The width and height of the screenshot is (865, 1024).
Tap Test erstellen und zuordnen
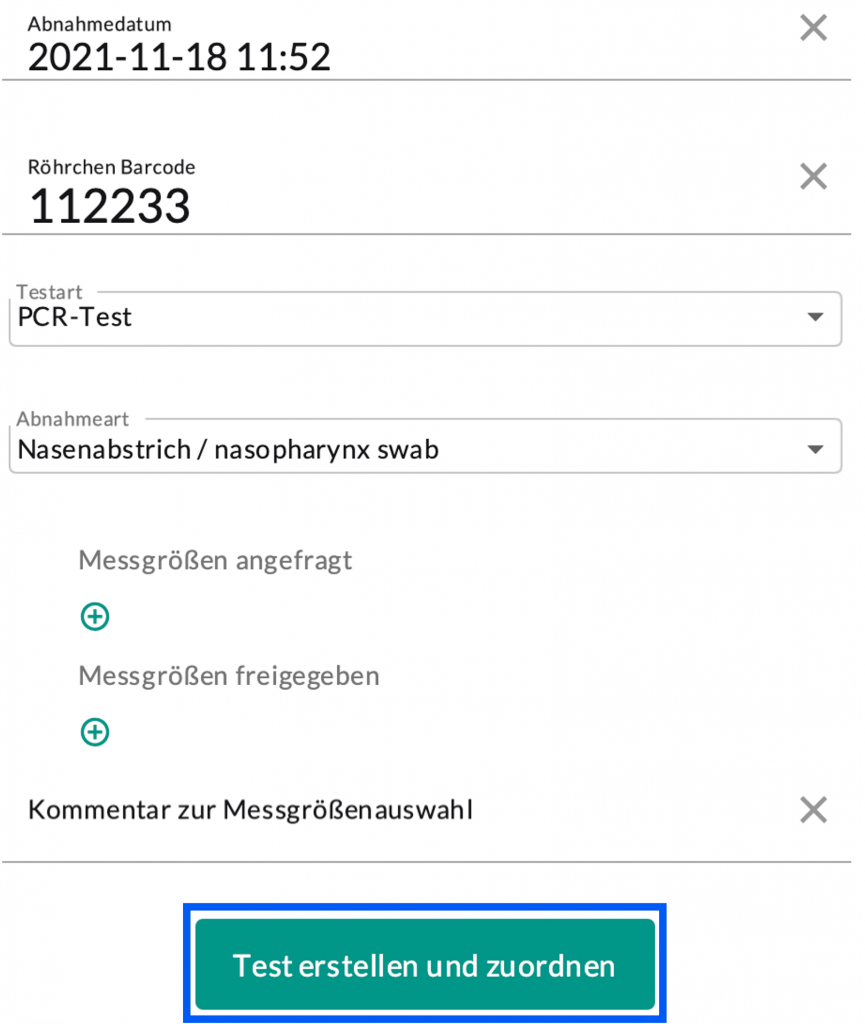pos(424,965)
